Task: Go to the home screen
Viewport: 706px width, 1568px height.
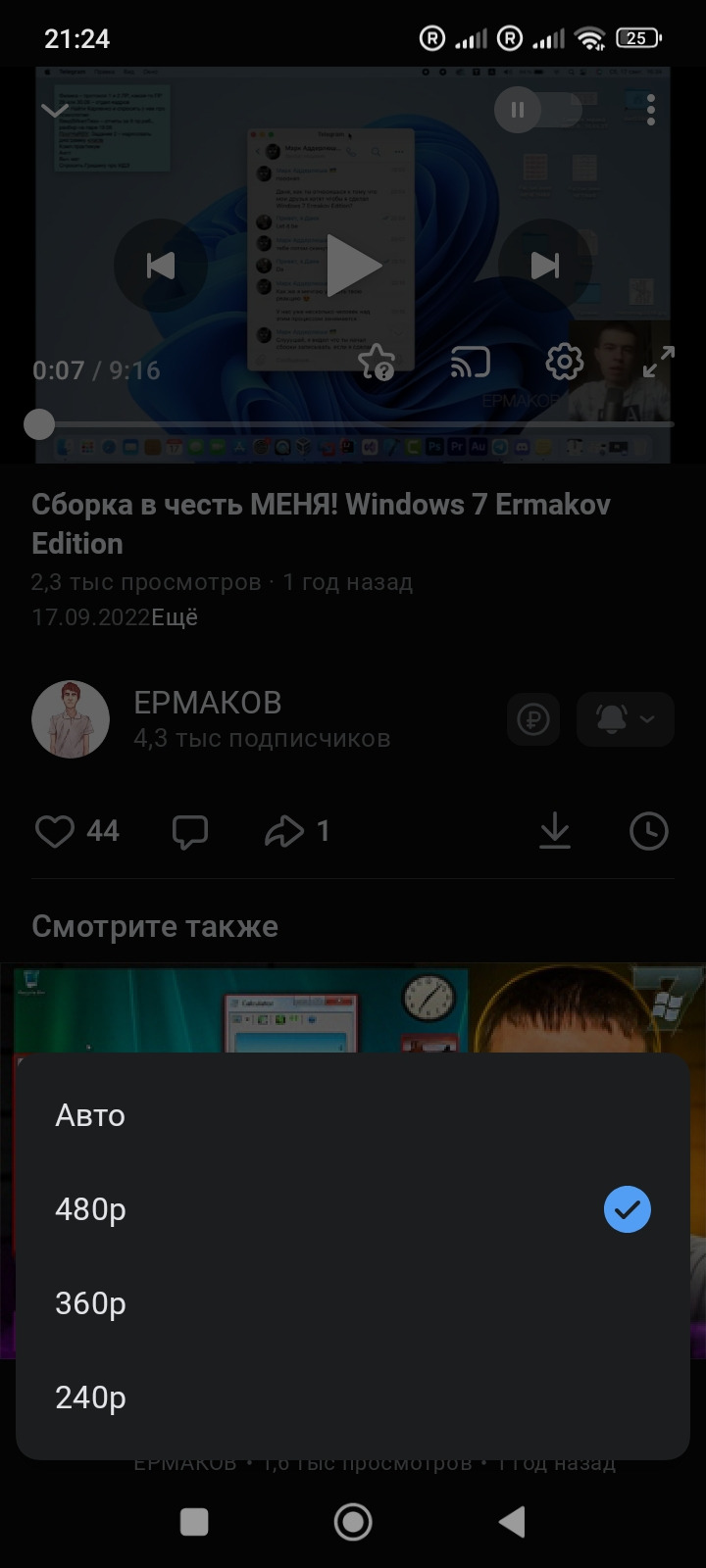Action: click(353, 1521)
